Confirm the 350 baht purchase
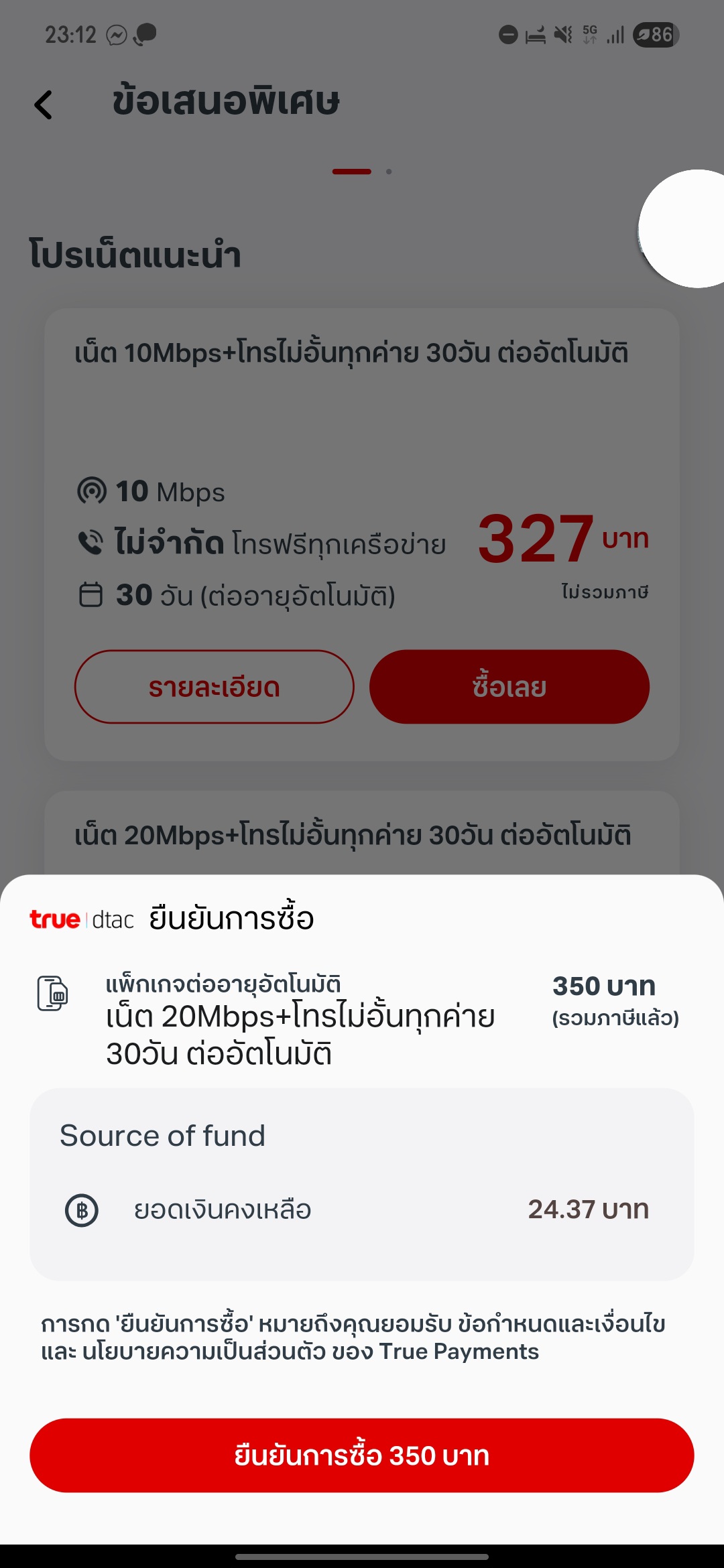This screenshot has width=724, height=1568. tap(361, 1455)
